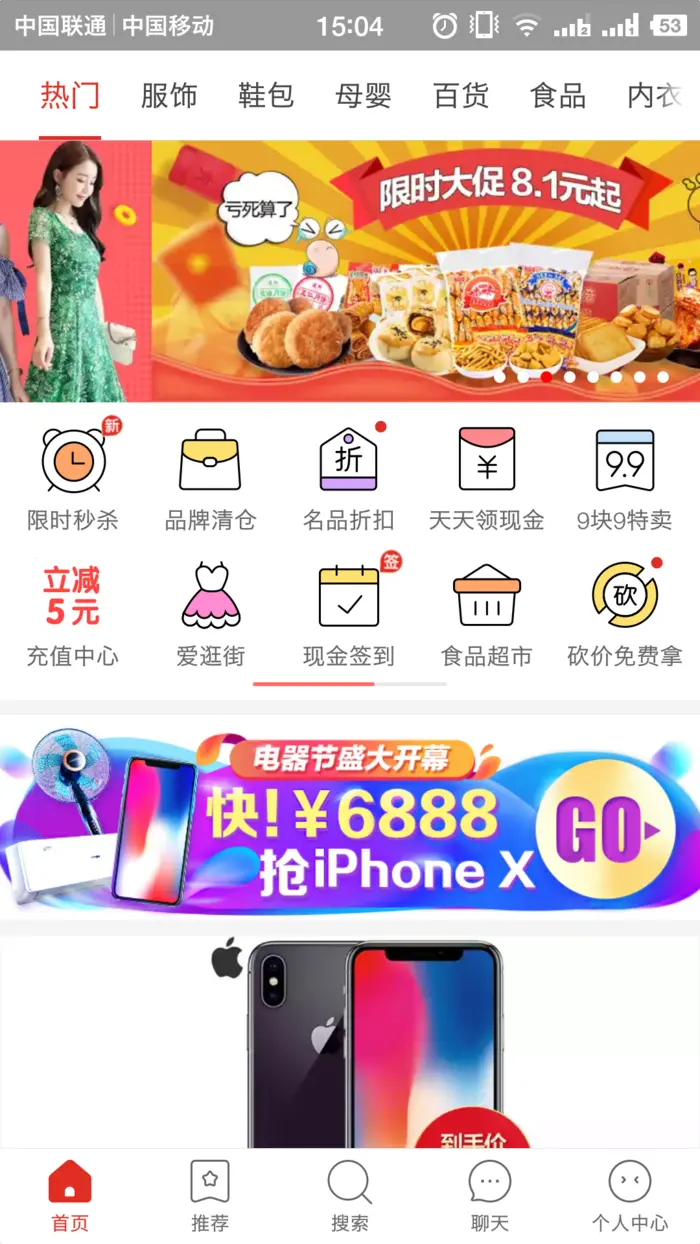The width and height of the screenshot is (700, 1244).
Task: Open the 食品超市 shortcut
Action: (487, 614)
